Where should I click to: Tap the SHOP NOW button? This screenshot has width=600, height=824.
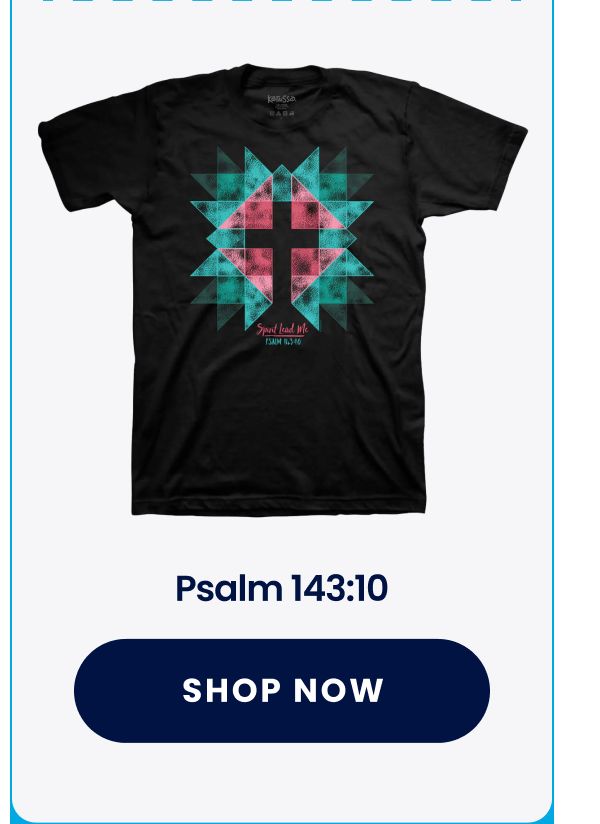tap(282, 691)
